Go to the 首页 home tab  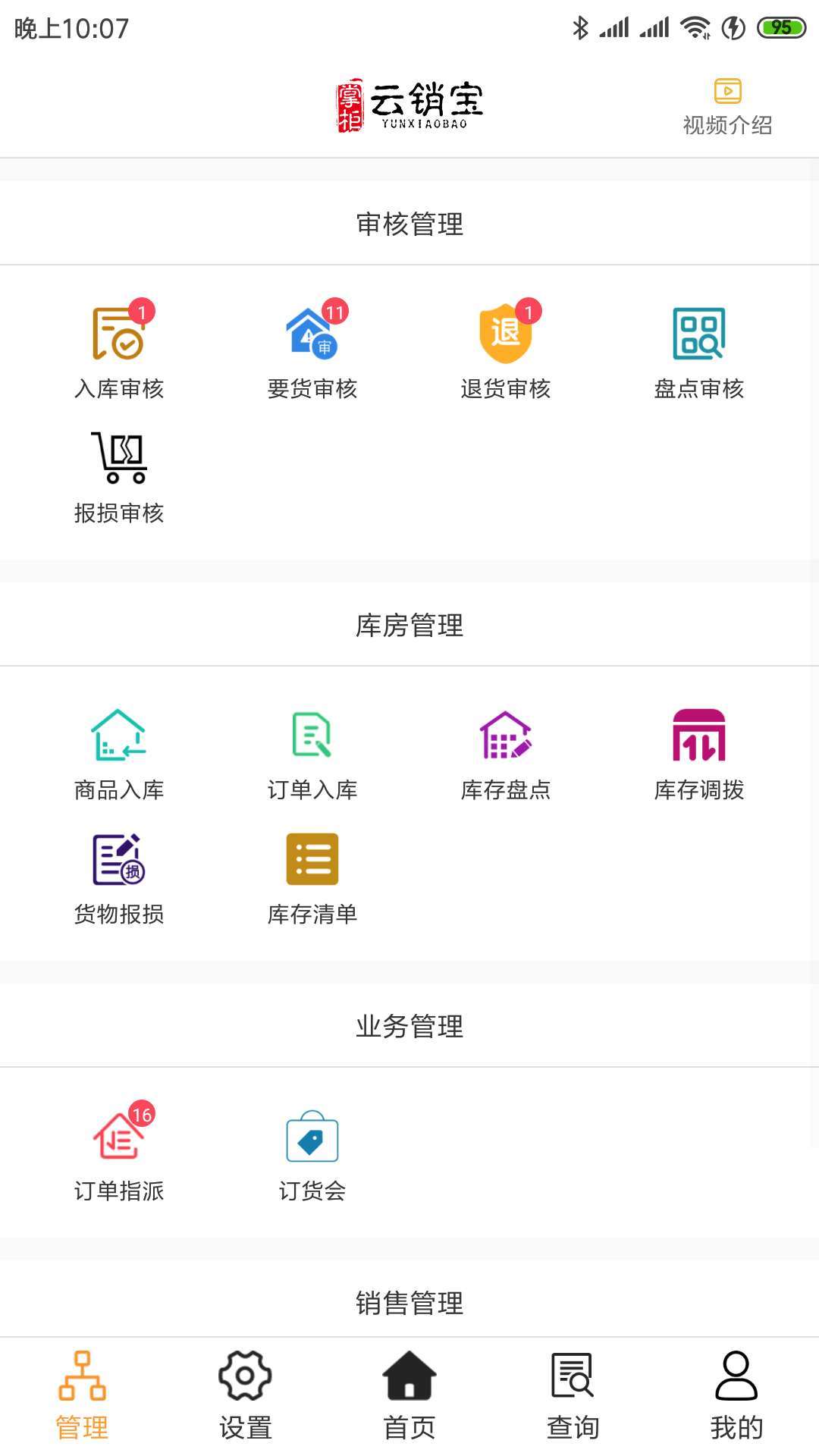pyautogui.click(x=409, y=1395)
